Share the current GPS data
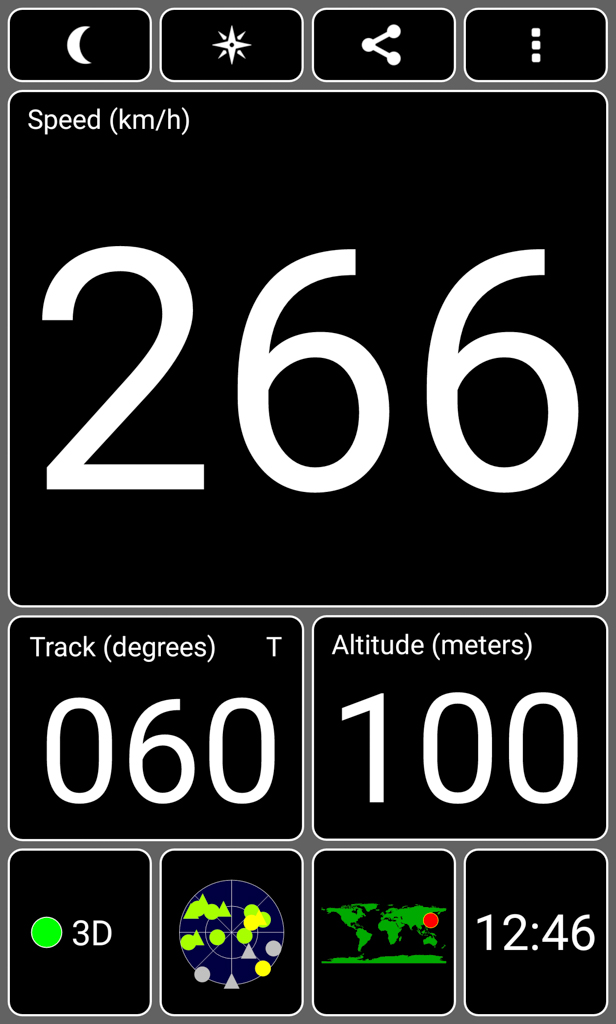Screen dimensions: 616x1024 383,45
